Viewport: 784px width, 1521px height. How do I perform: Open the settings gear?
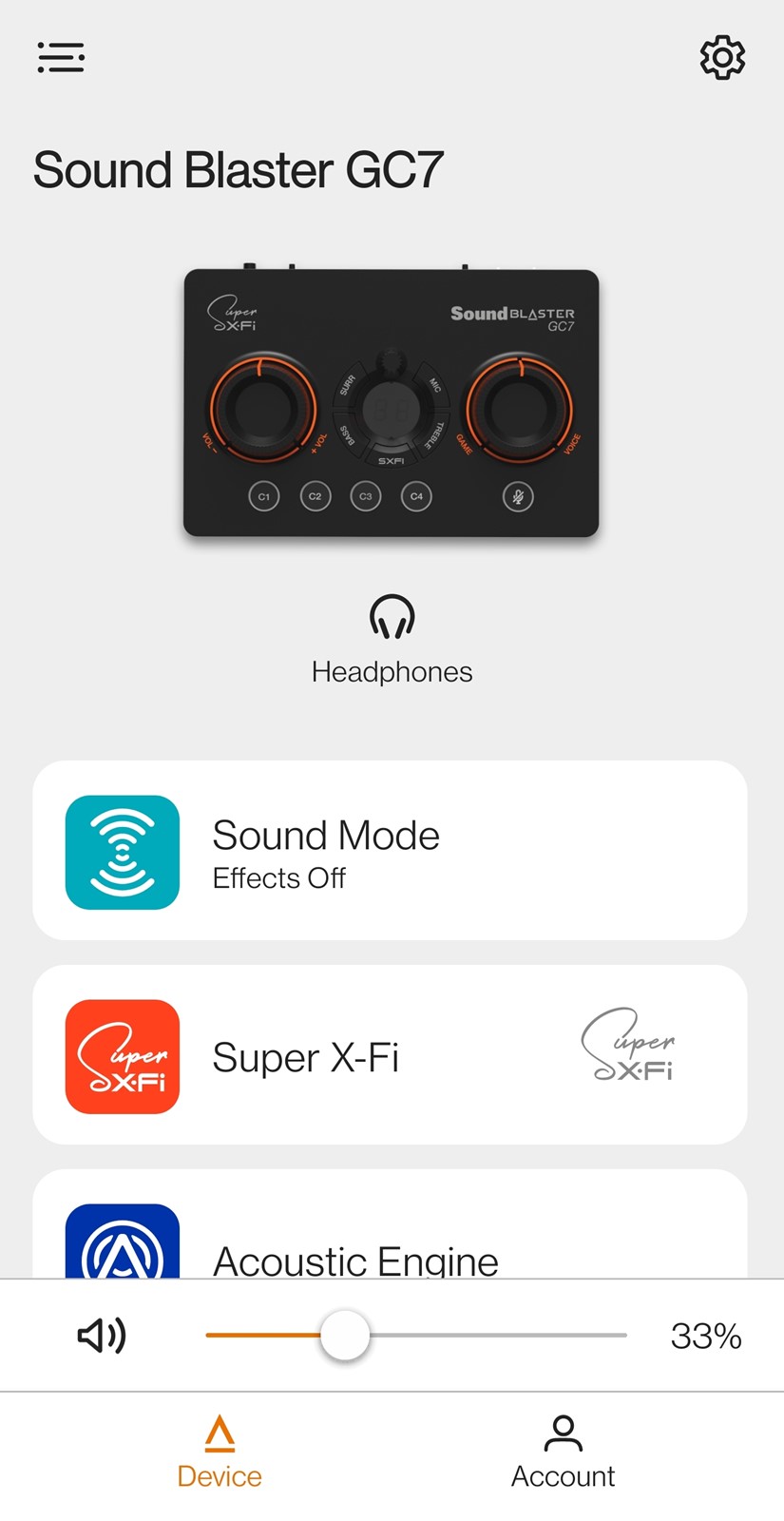[x=722, y=58]
